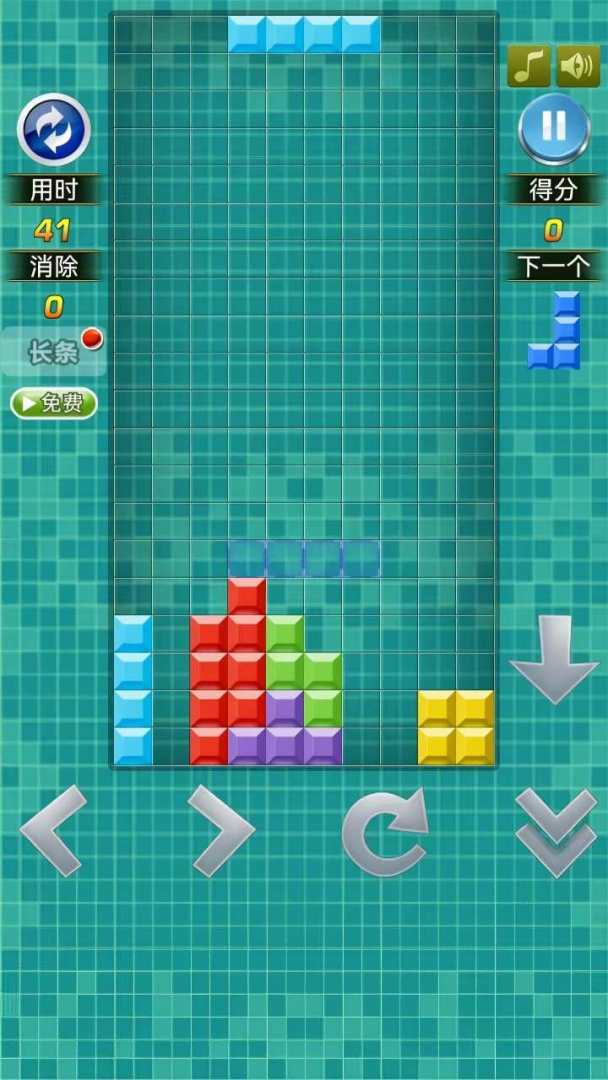Mute the sound effects speaker
This screenshot has height=1080, width=608.
(577, 66)
